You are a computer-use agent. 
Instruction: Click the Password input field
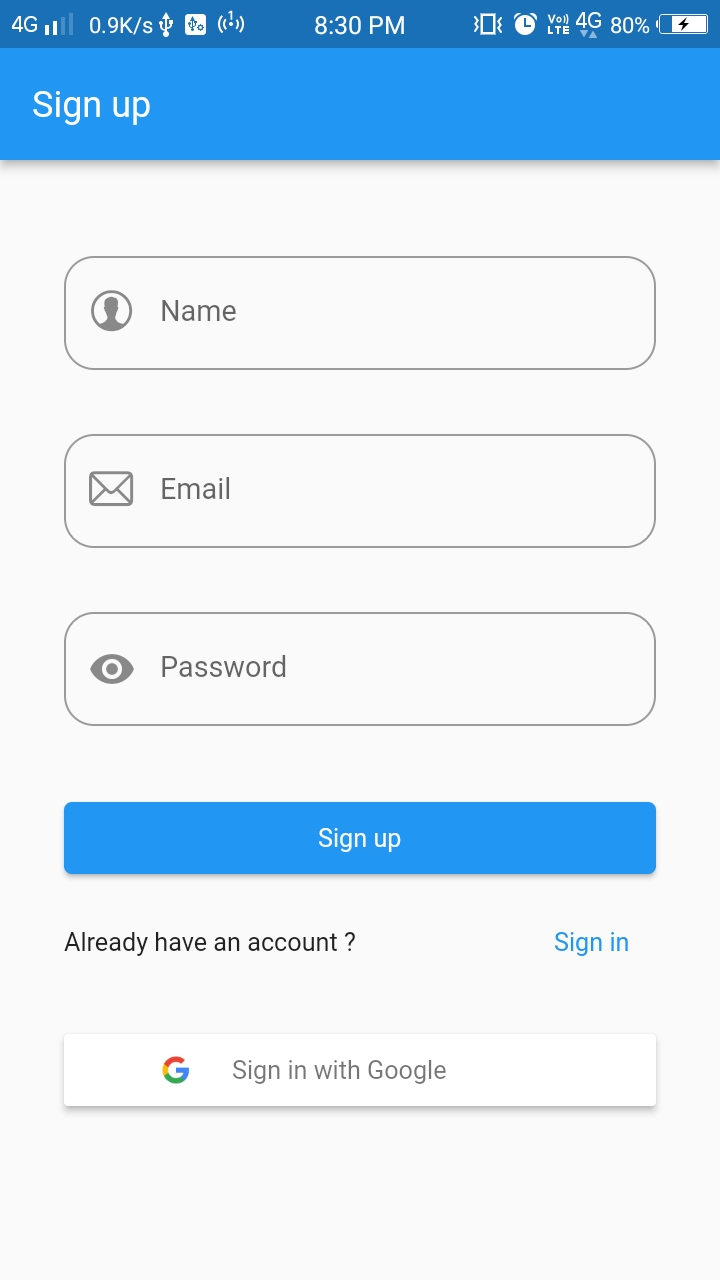(x=360, y=668)
